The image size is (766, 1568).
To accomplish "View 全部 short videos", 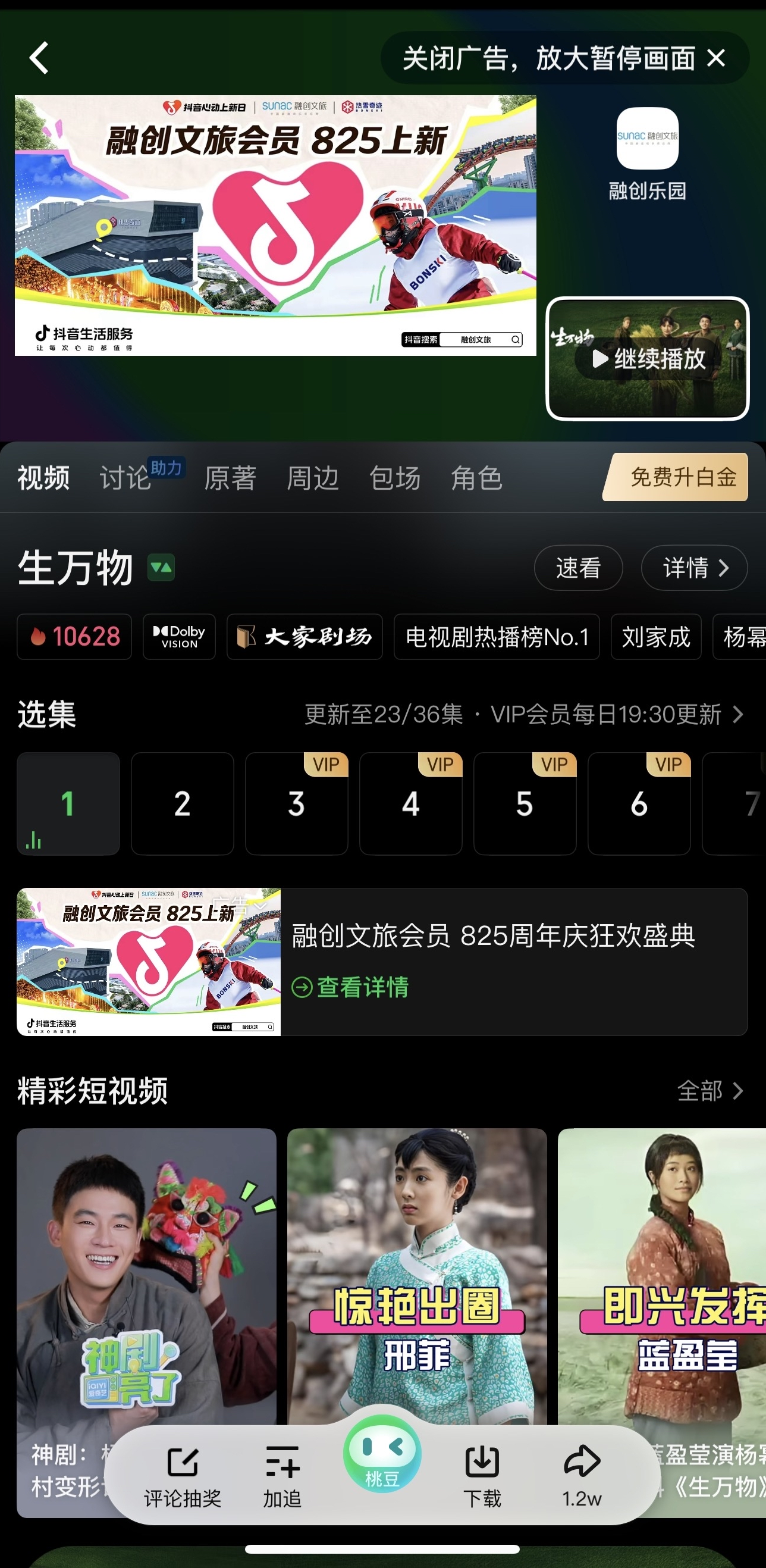I will point(710,1090).
